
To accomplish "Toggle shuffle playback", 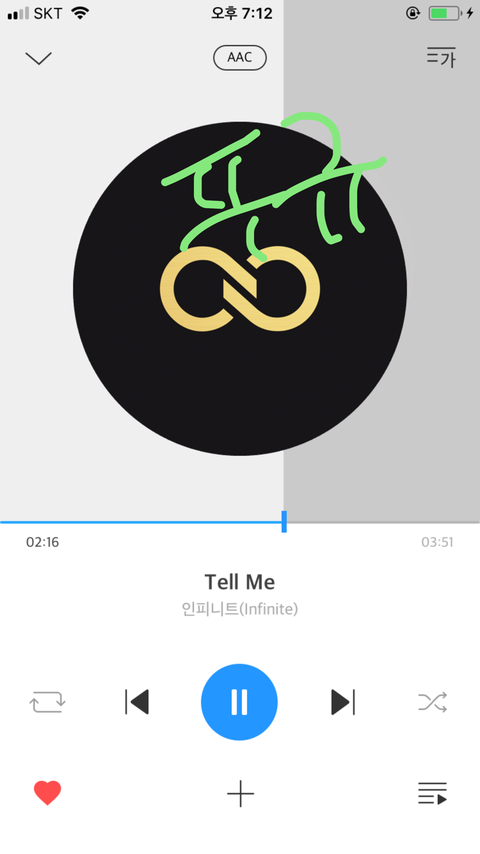I will 433,702.
